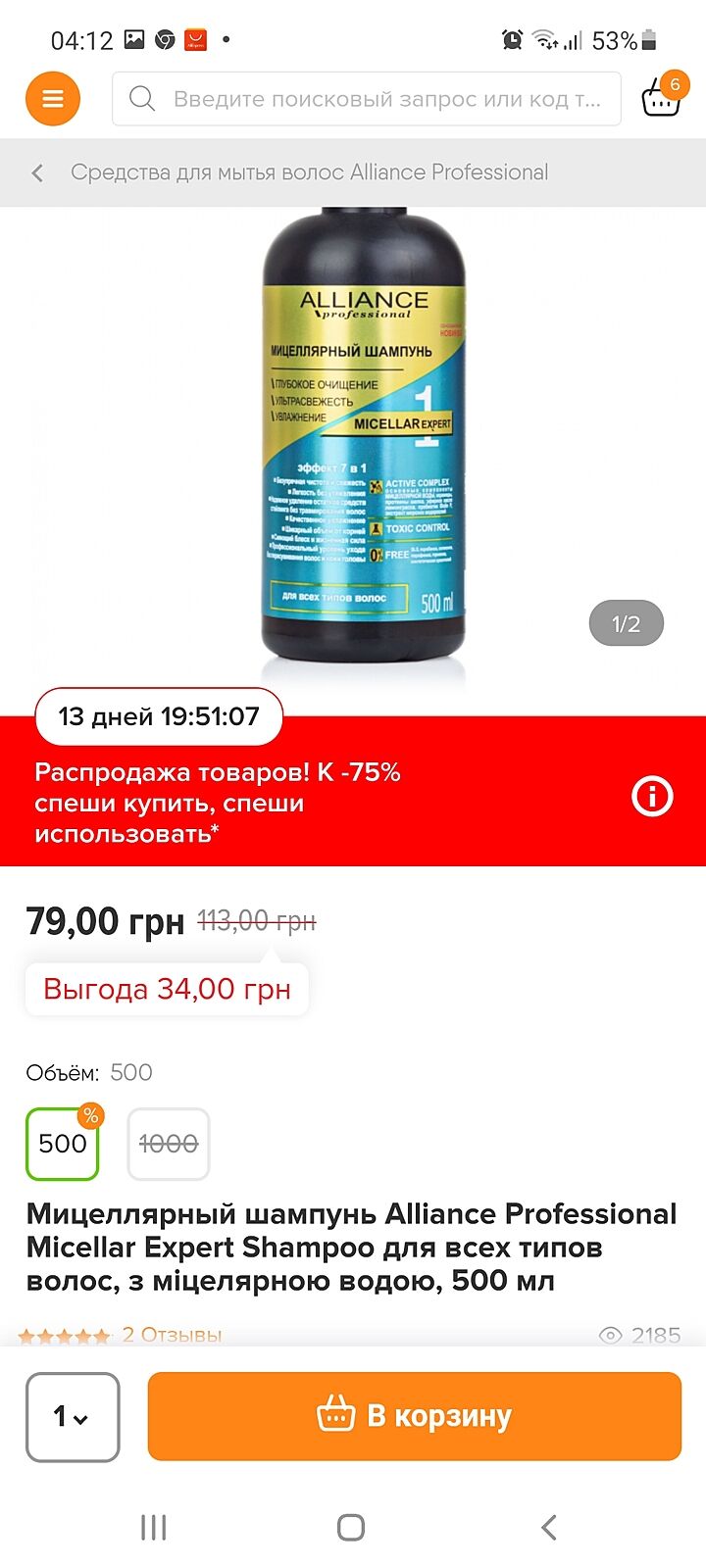The height and width of the screenshot is (1568, 706).
Task: Add shampoo with the В корзину button
Action: [414, 1416]
